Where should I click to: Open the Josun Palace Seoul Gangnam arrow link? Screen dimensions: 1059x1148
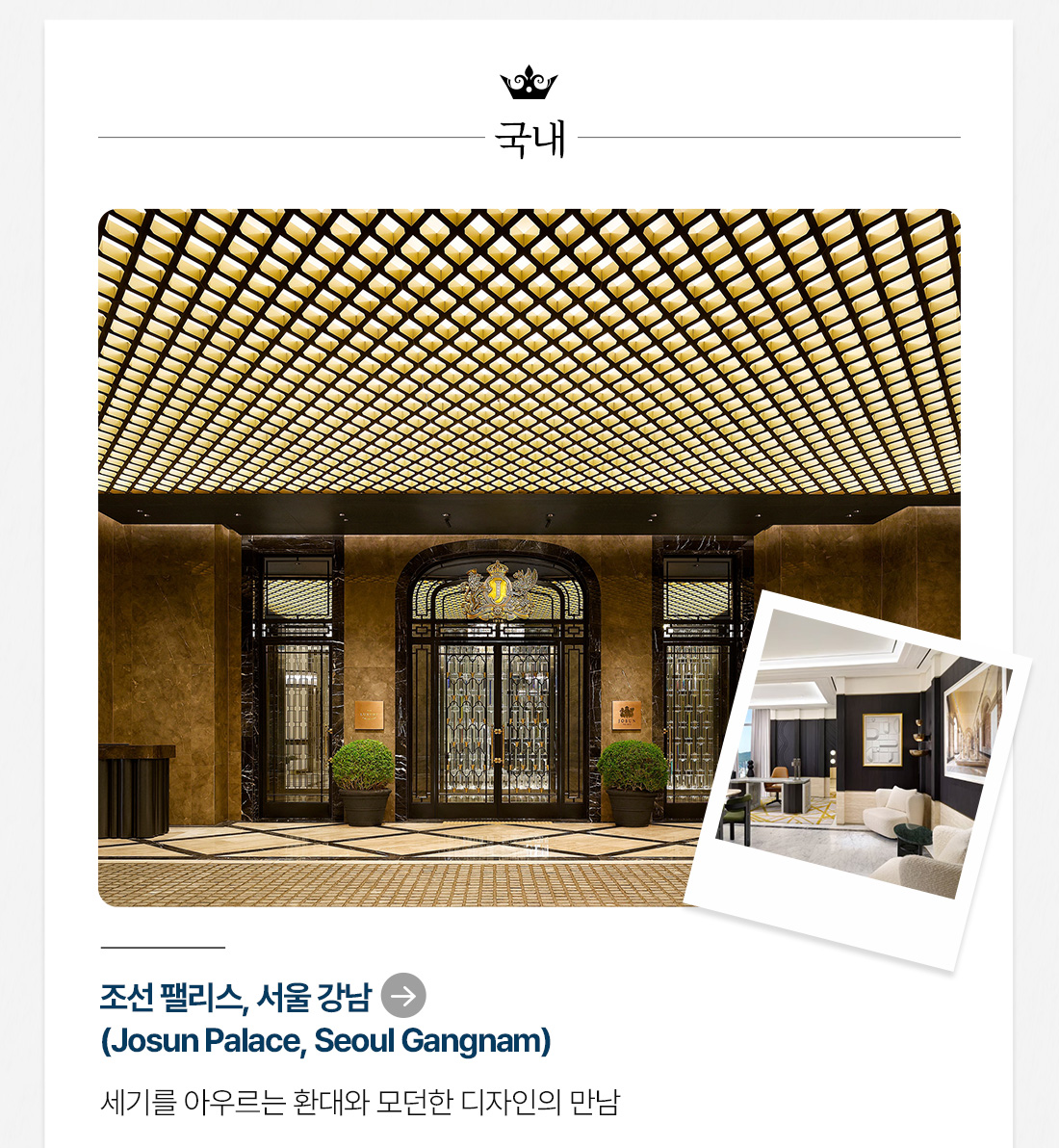(x=403, y=996)
